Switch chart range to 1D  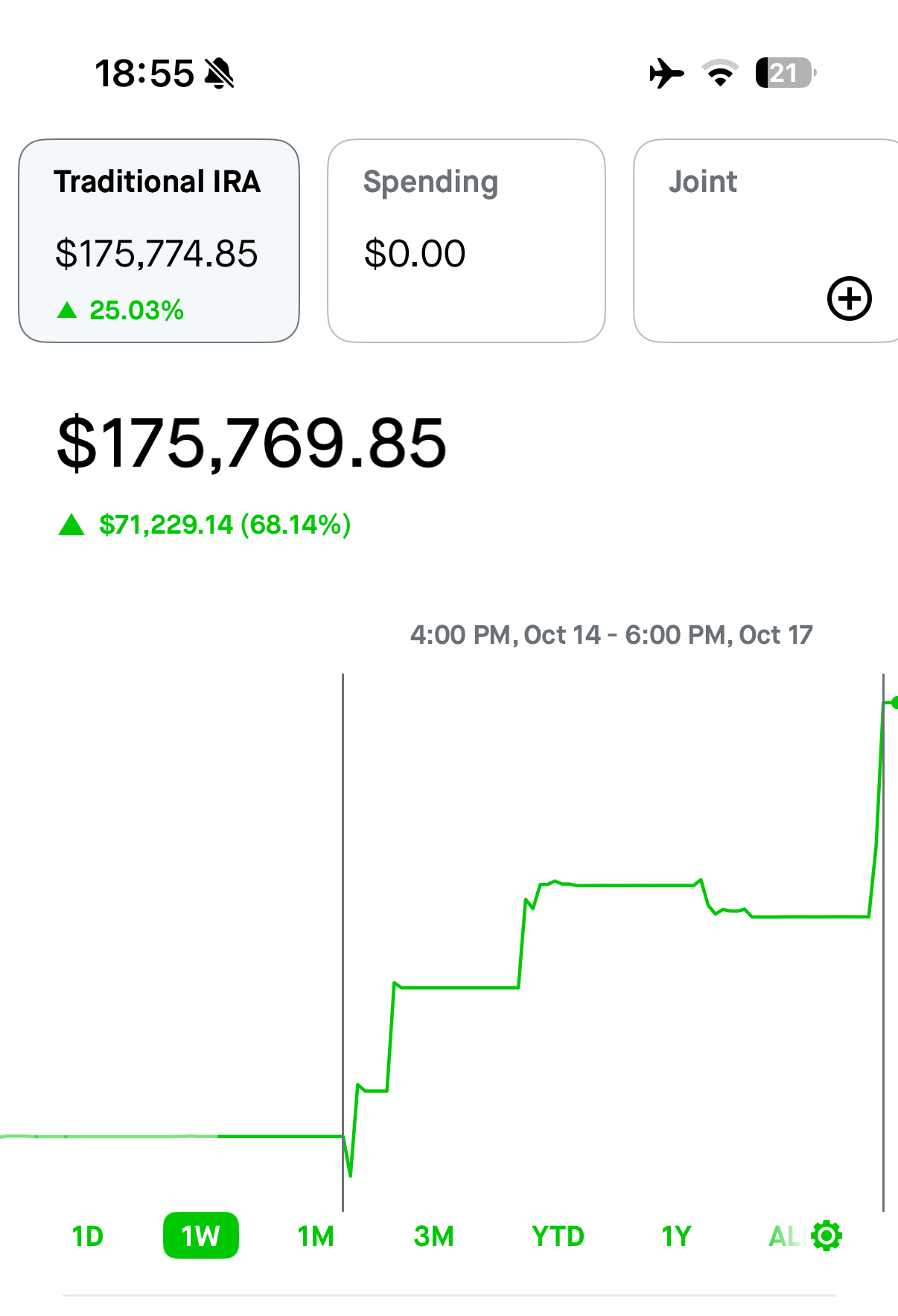coord(87,1236)
